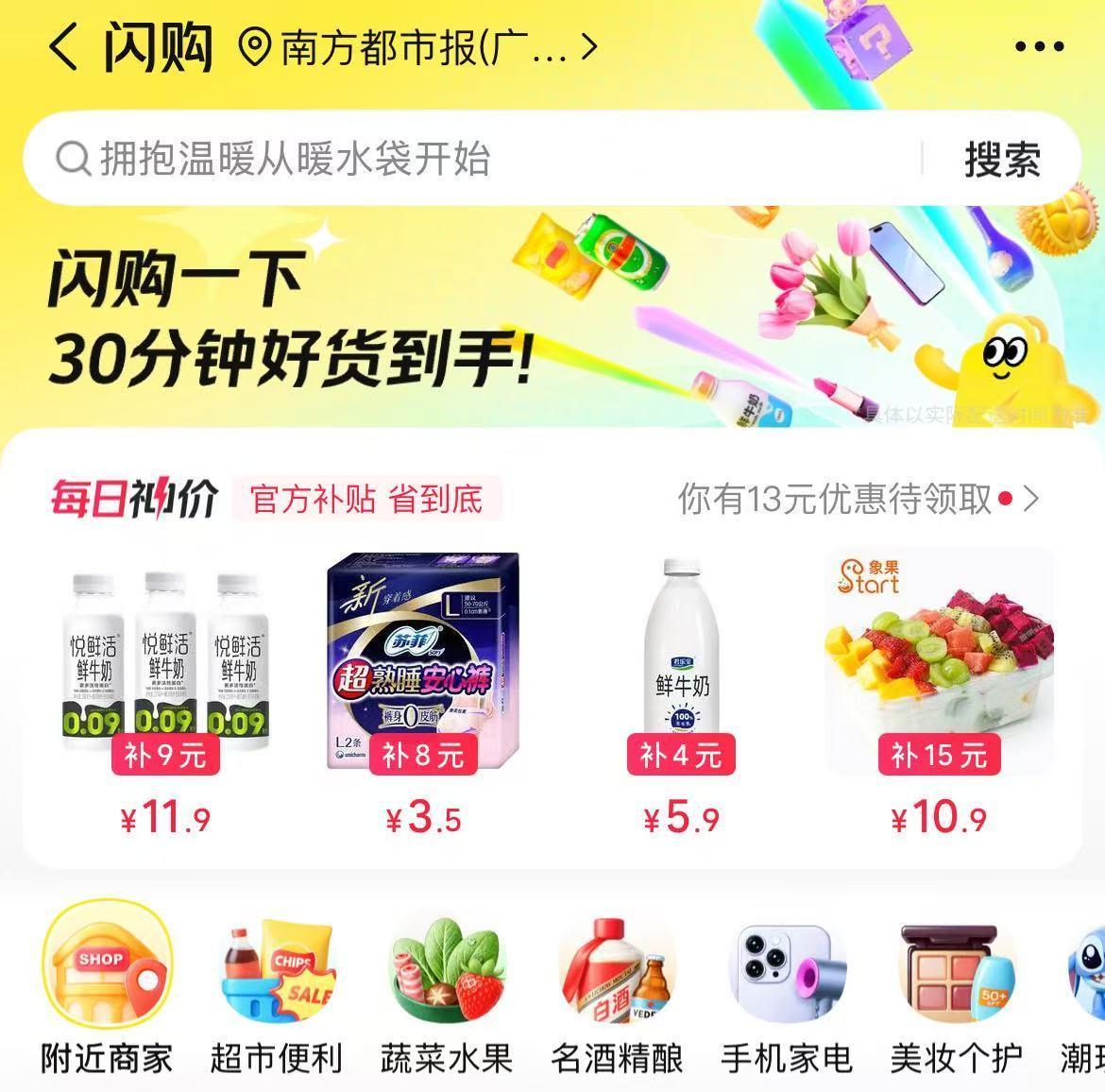Tap the search box for 暖水袋
The width and height of the screenshot is (1105, 1092).
tap(472, 159)
